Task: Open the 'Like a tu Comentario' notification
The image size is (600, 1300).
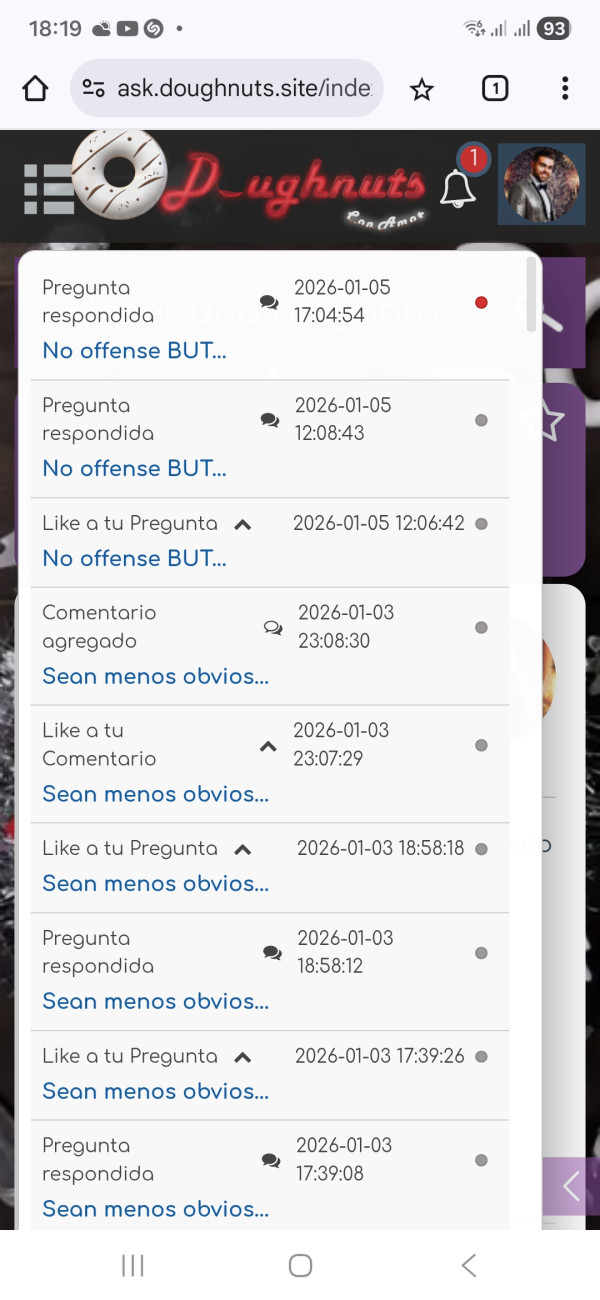Action: coord(156,795)
